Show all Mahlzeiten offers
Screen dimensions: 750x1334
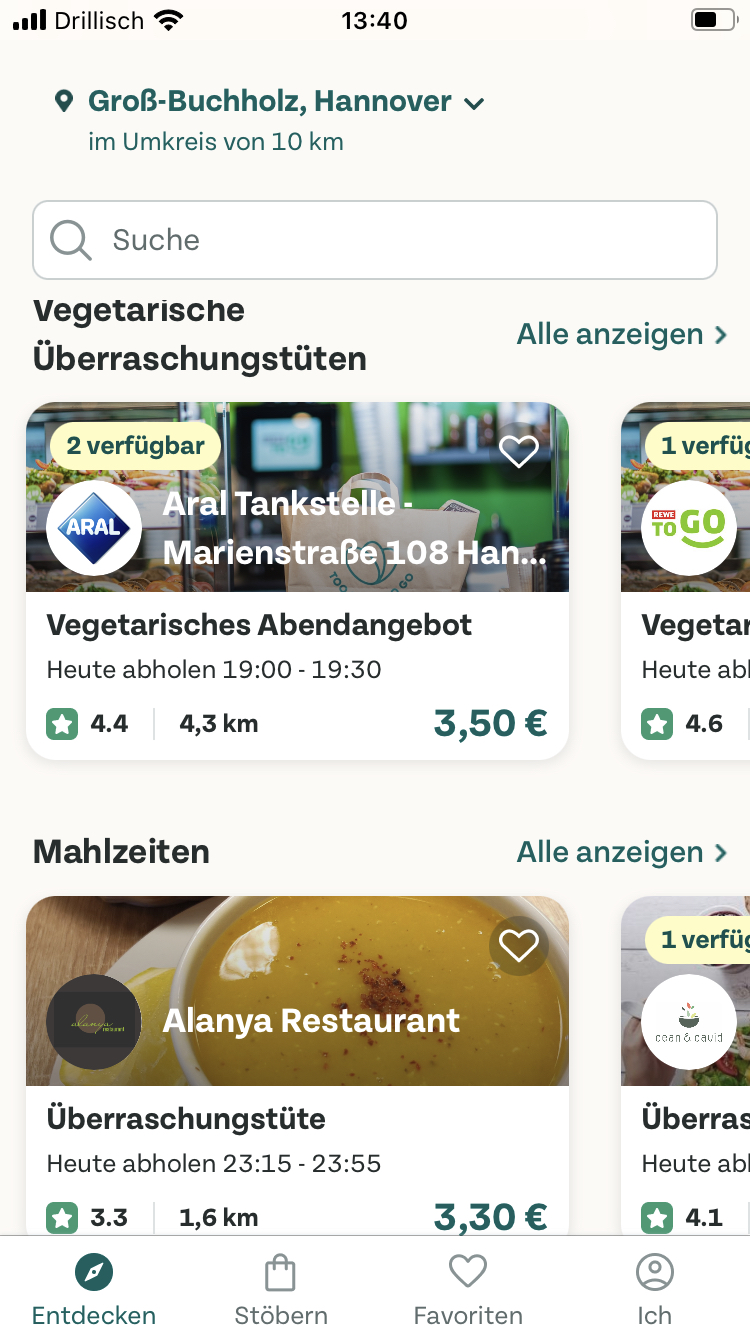tap(621, 852)
